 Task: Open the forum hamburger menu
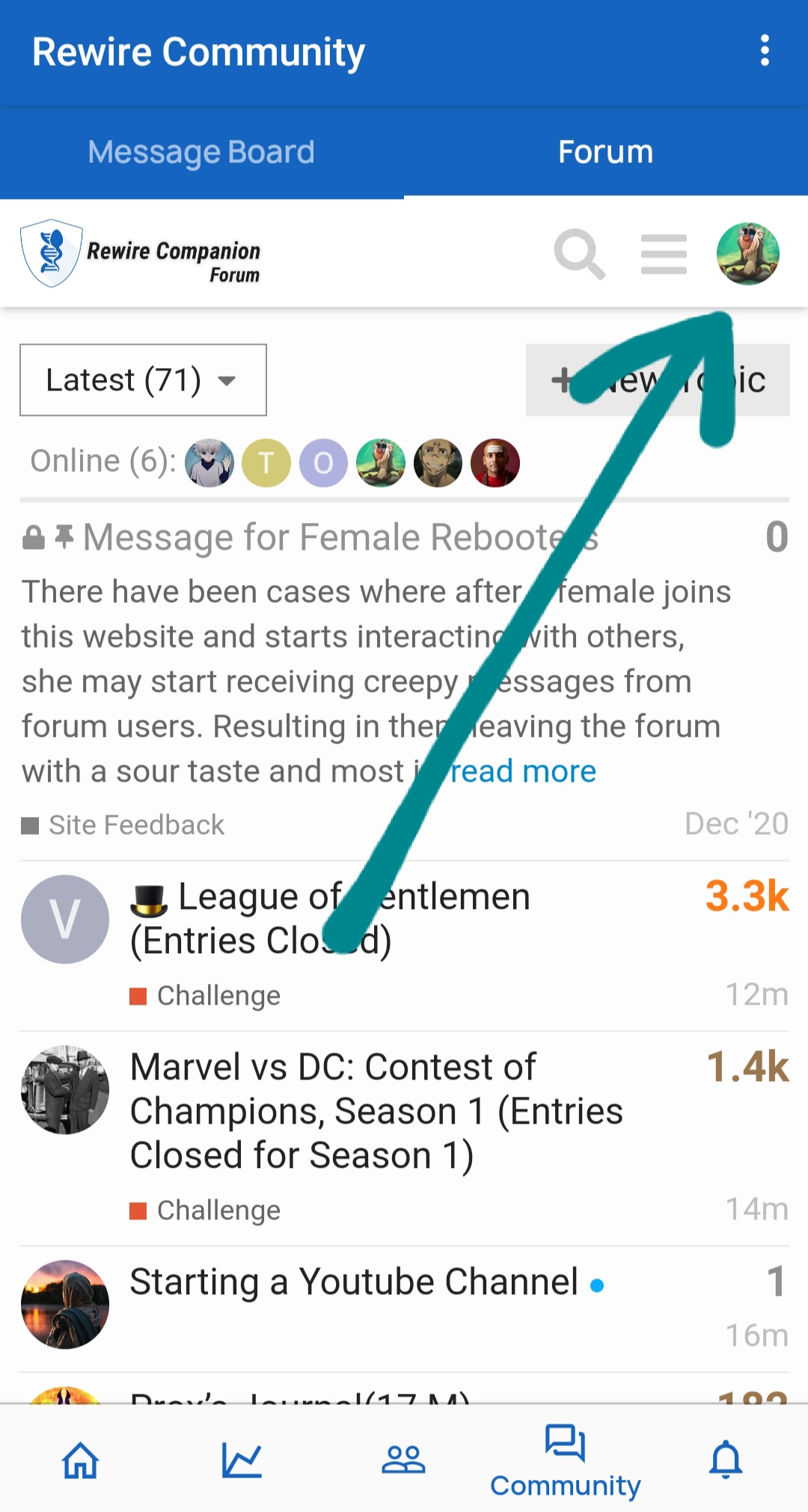[664, 254]
